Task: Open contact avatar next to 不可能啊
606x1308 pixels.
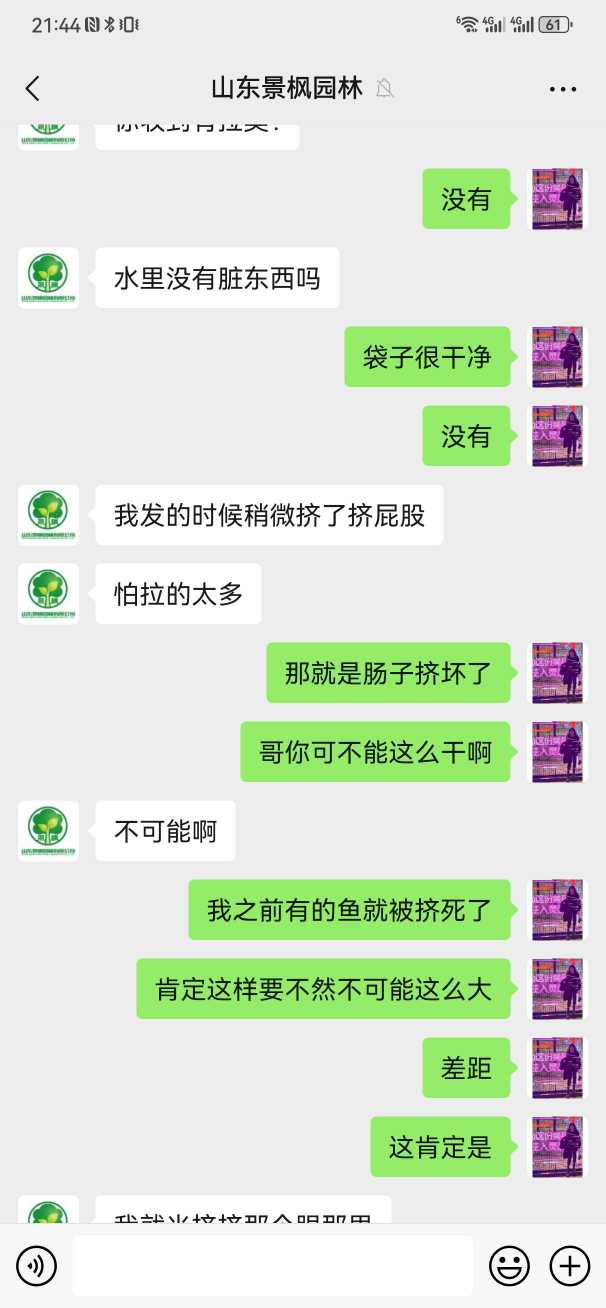Action: [48, 831]
